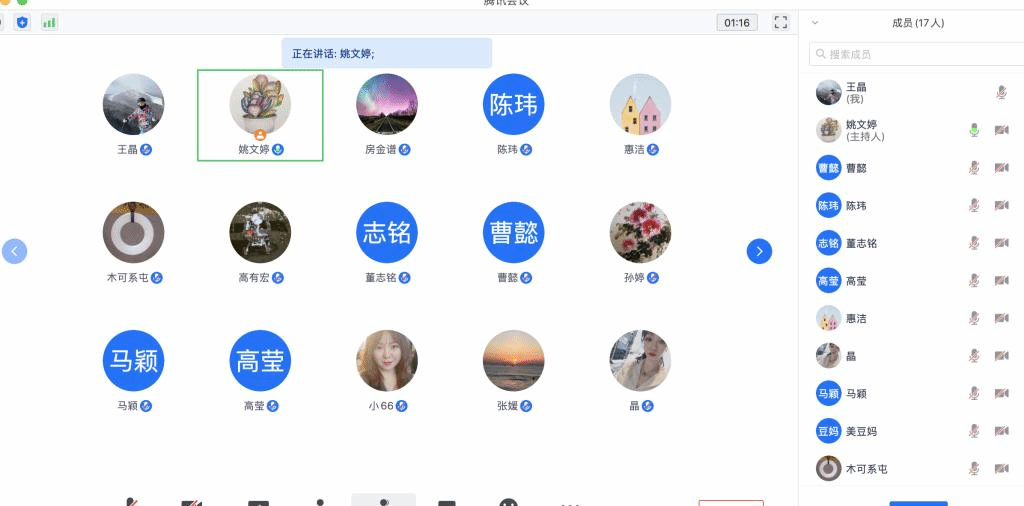Open network signal status icon
This screenshot has height=506, width=1024.
point(49,22)
